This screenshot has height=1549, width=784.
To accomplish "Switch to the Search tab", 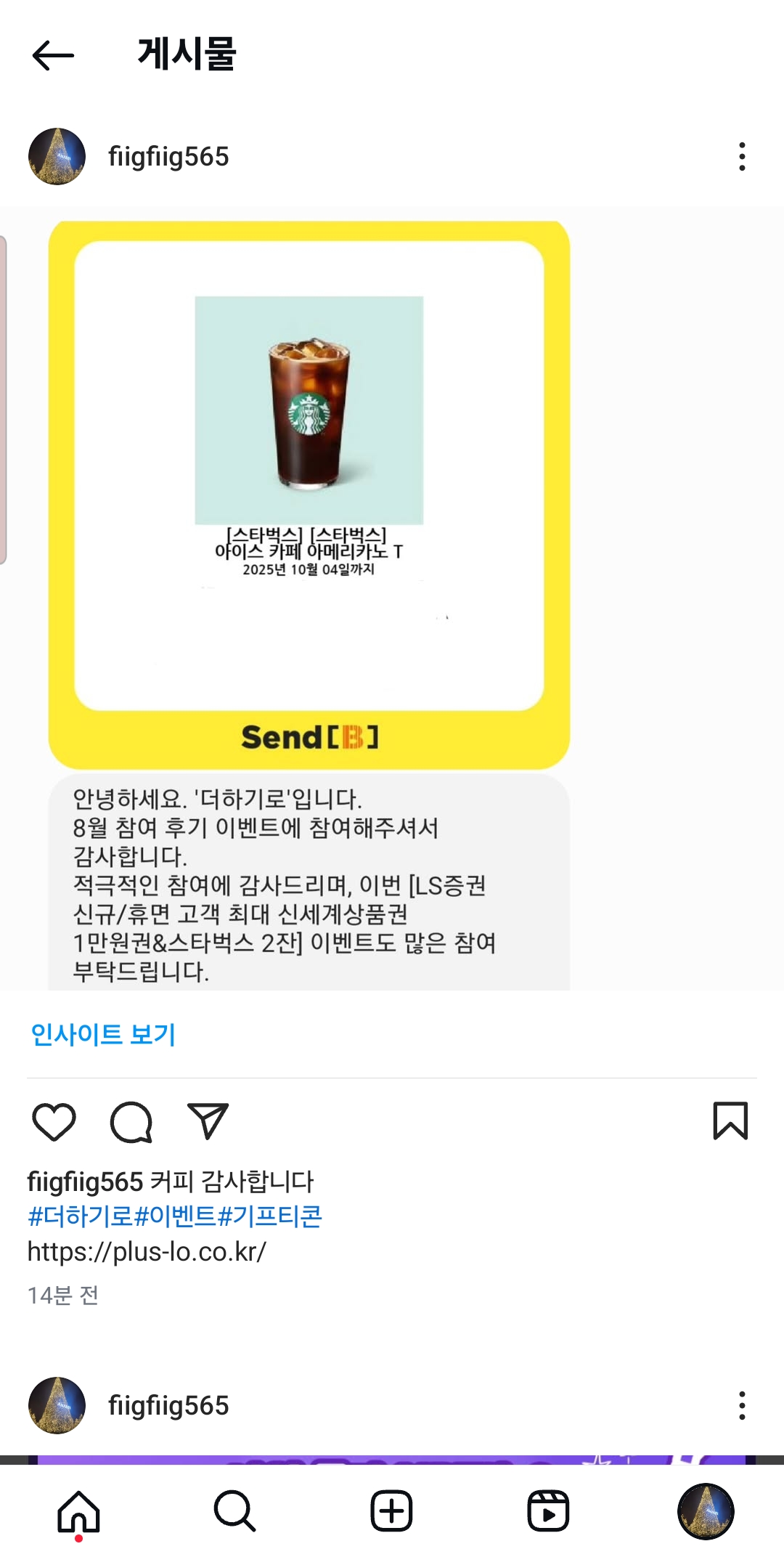I will tap(234, 1512).
